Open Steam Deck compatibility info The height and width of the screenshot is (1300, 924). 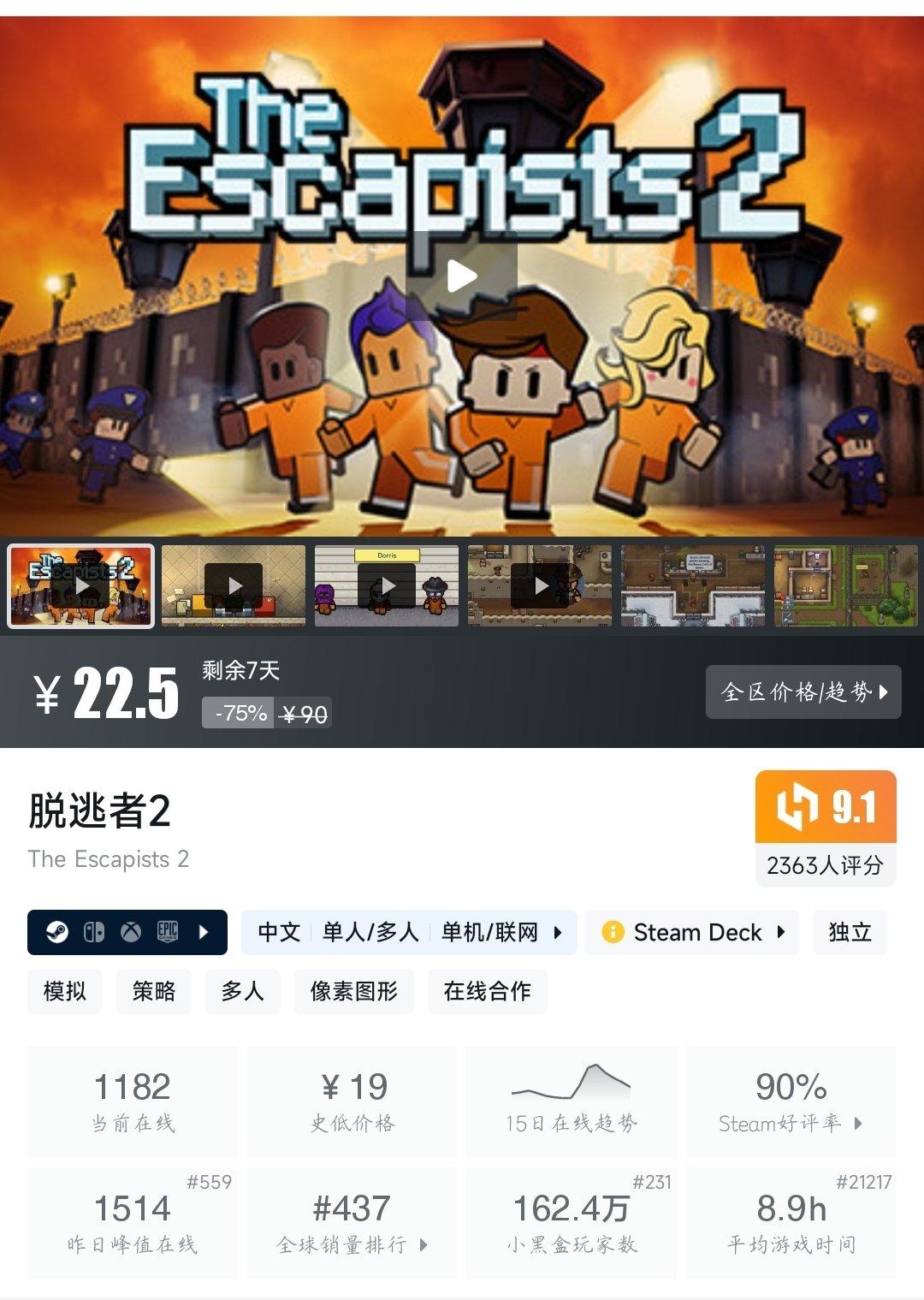coord(691,932)
